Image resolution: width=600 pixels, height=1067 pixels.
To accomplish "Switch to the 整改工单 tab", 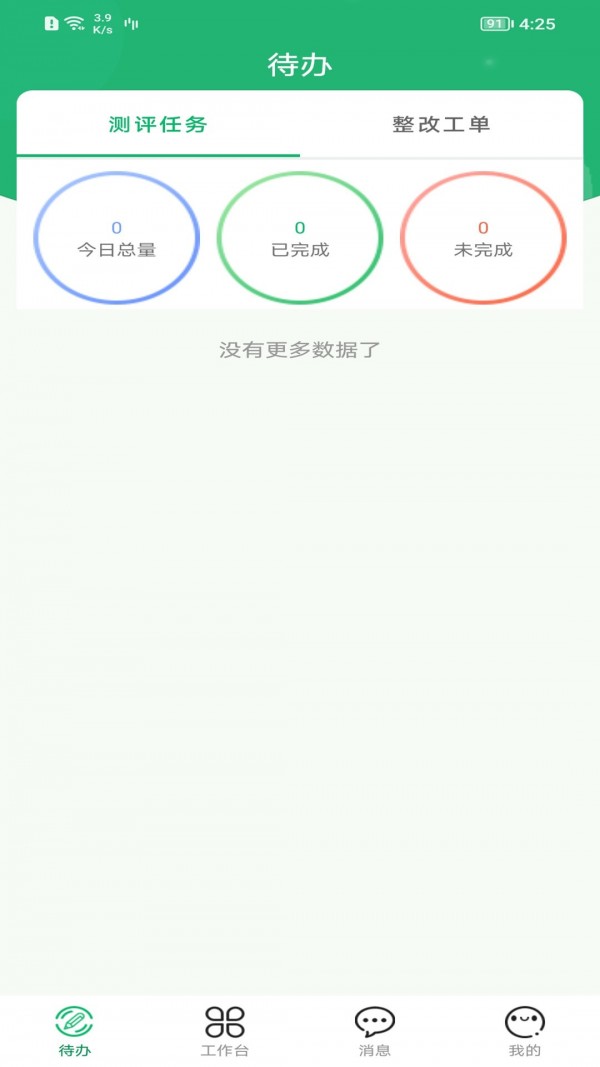I will (x=441, y=125).
